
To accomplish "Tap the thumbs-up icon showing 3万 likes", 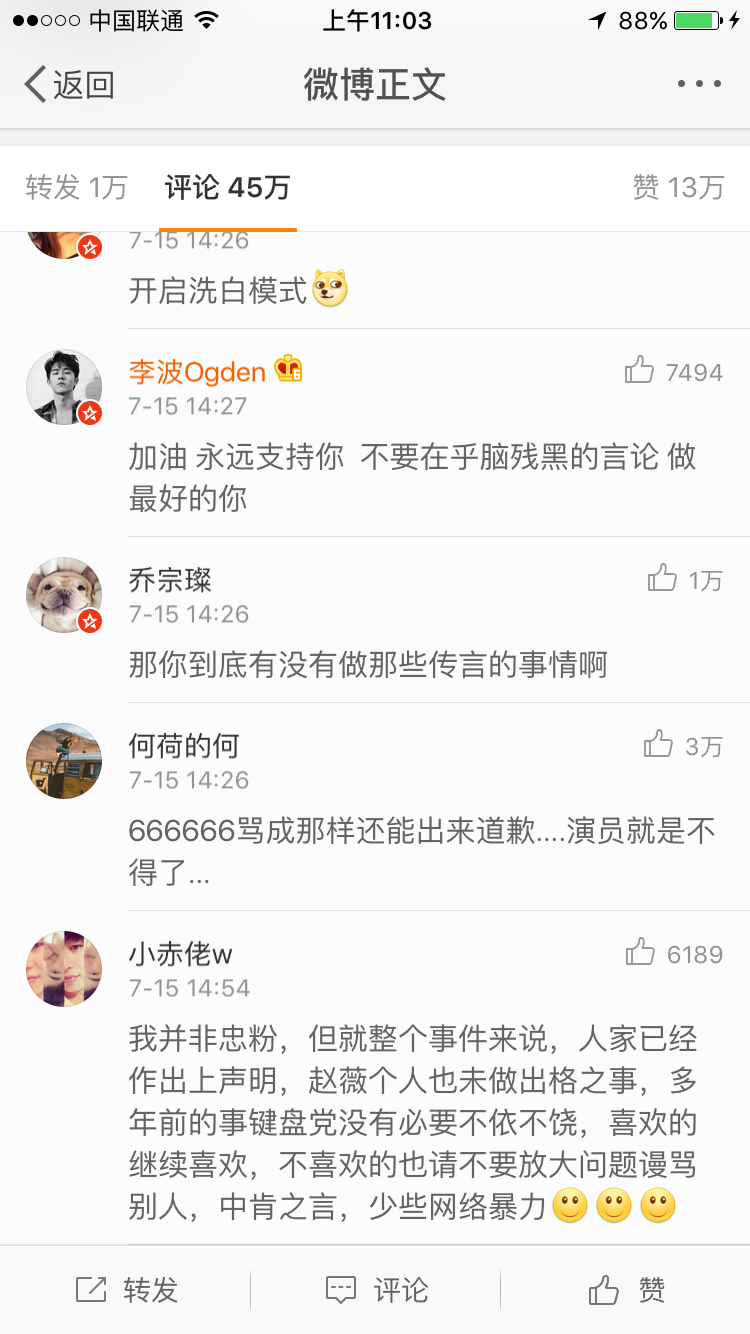I will click(x=657, y=744).
